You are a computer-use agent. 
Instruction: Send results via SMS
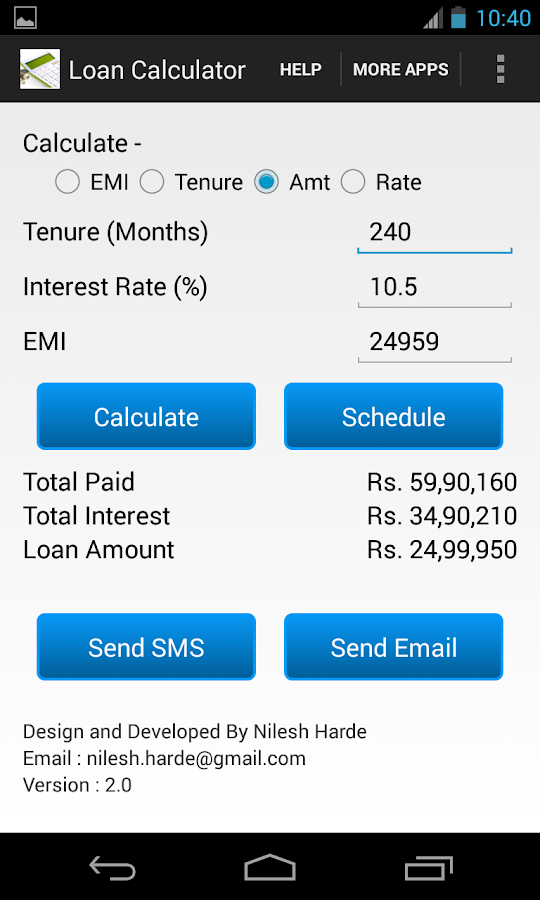[x=146, y=647]
